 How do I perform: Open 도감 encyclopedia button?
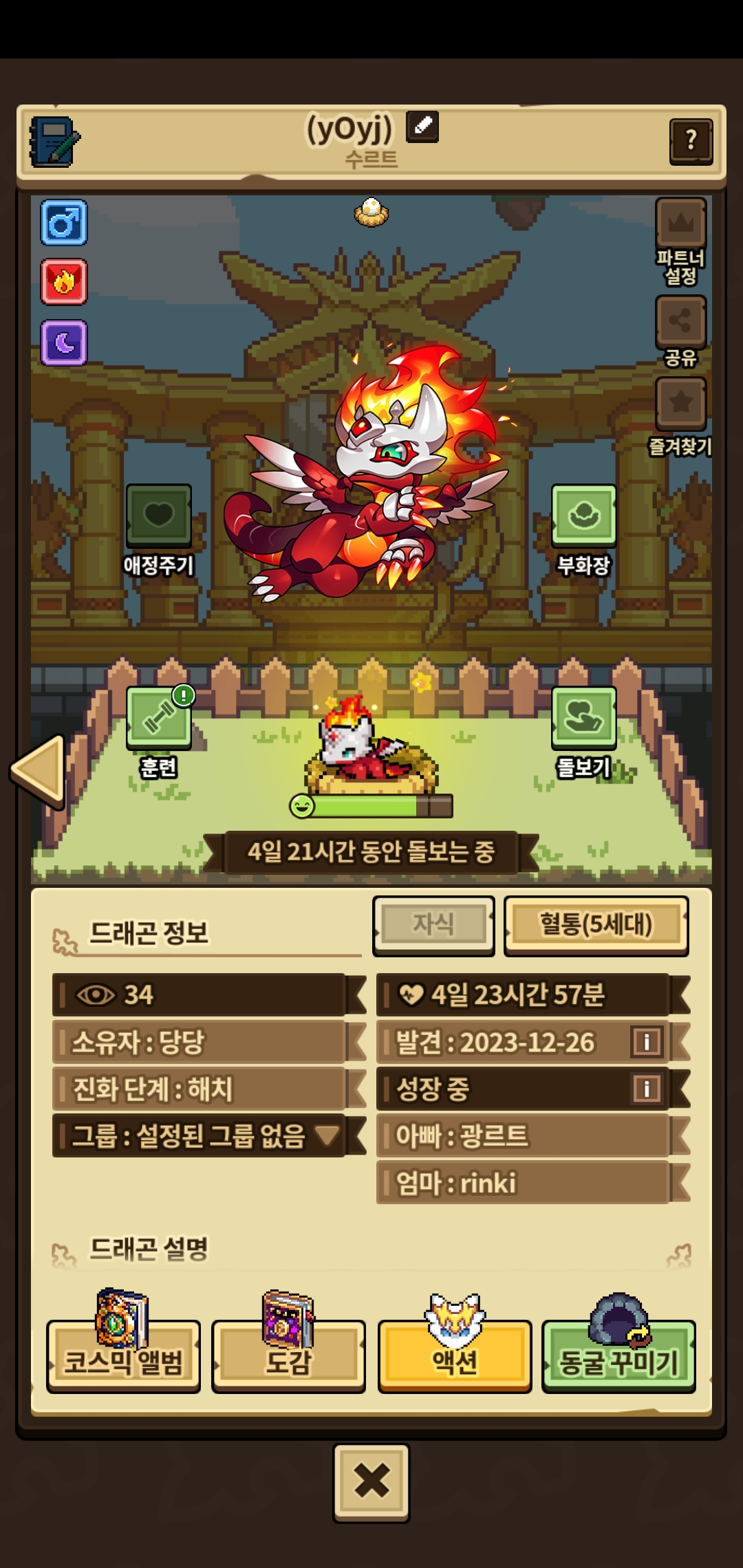point(288,1355)
